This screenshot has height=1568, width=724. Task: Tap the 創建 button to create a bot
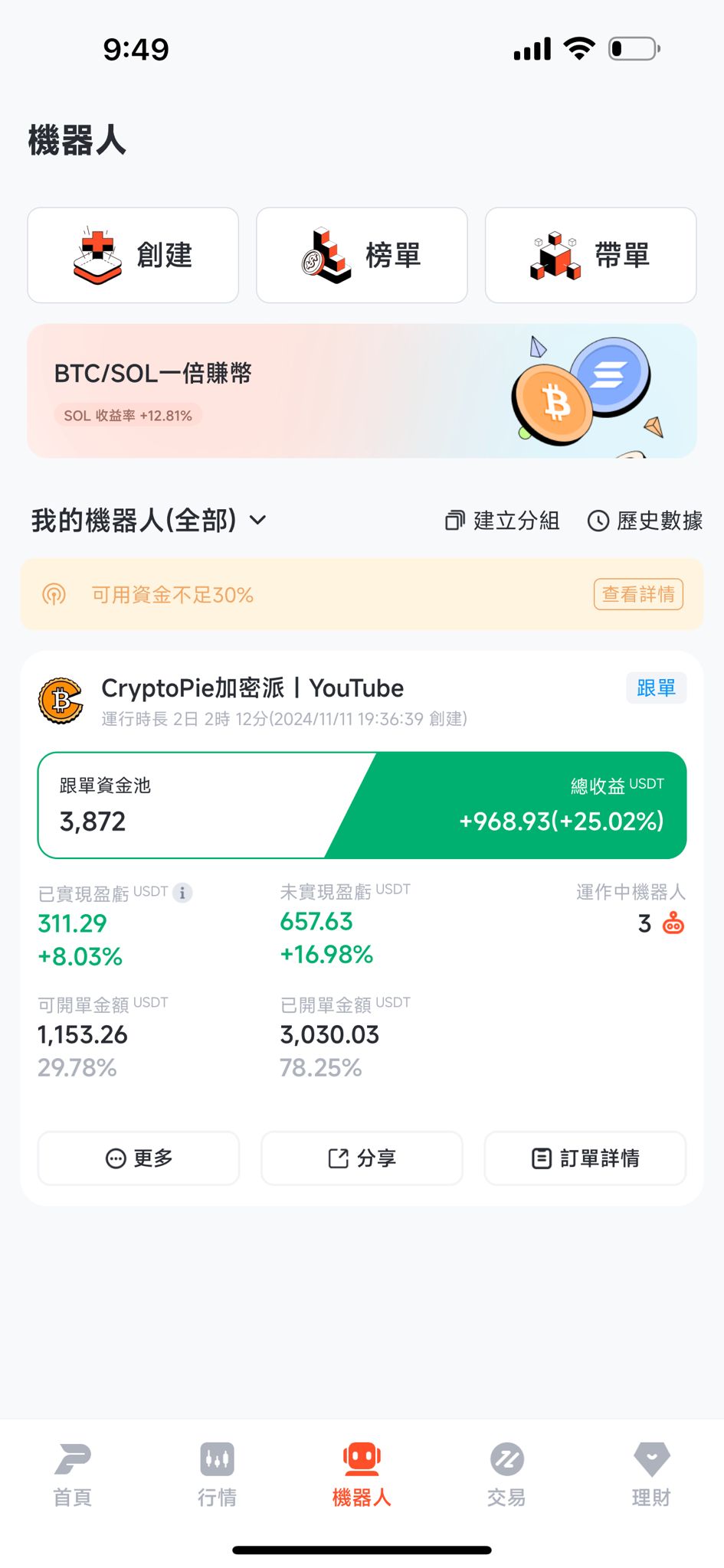[x=133, y=255]
